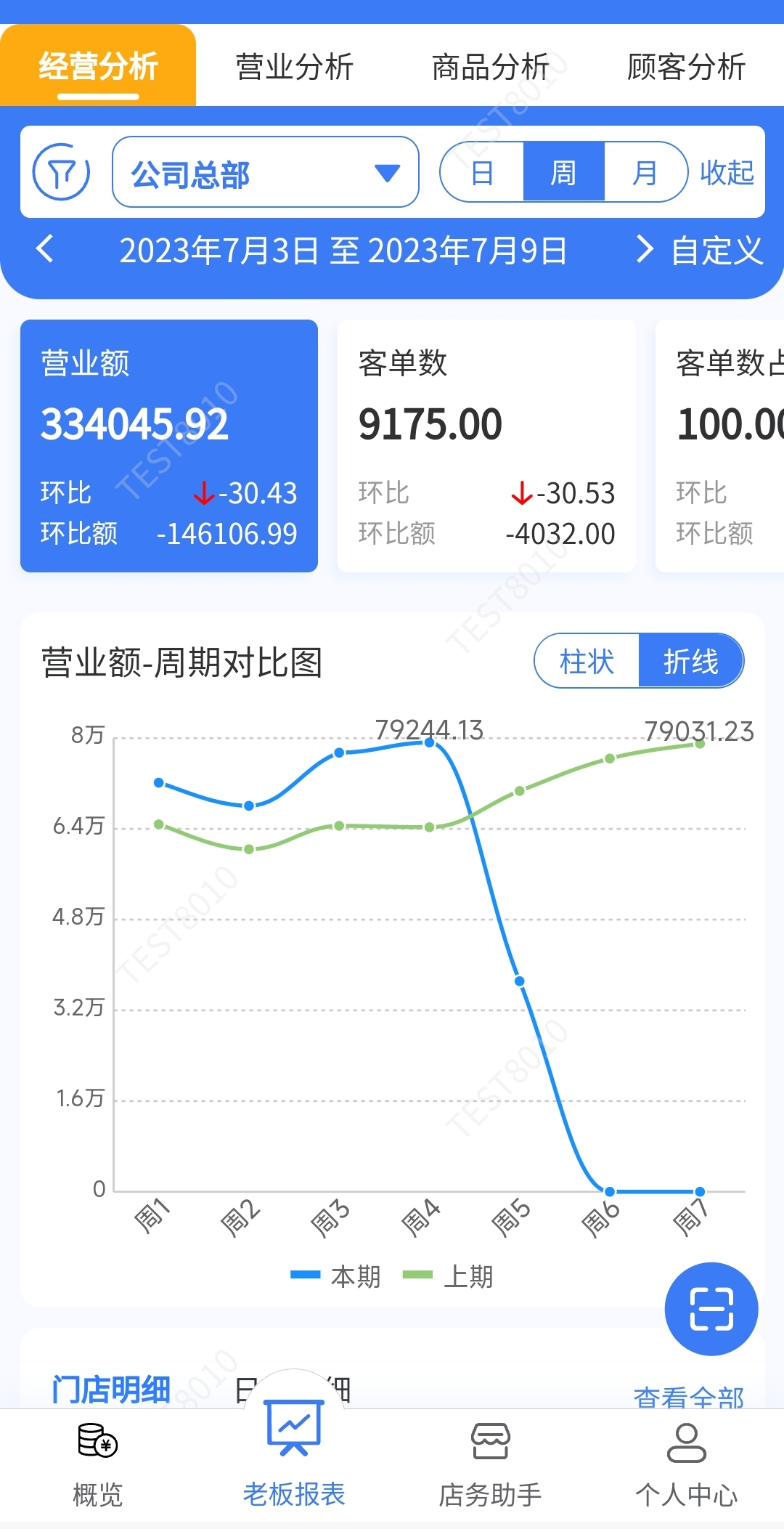Open 自定义 custom date range
The image size is (784, 1529).
click(x=717, y=251)
